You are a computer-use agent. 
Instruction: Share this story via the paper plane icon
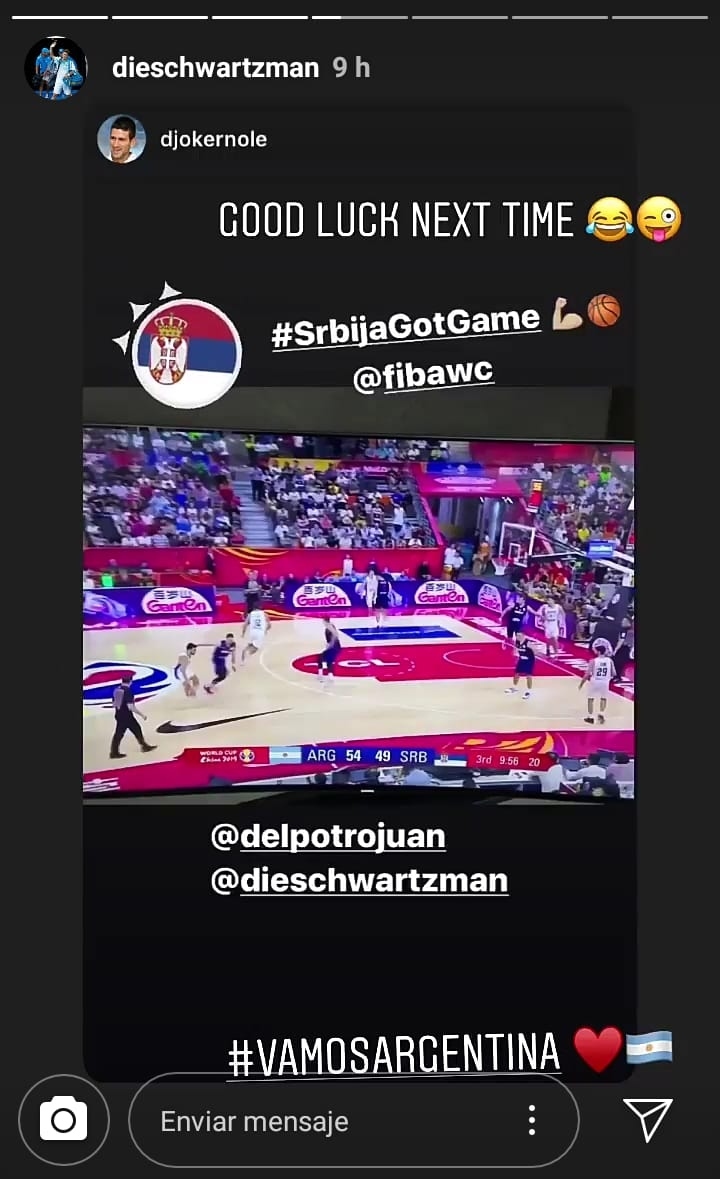(x=647, y=1119)
